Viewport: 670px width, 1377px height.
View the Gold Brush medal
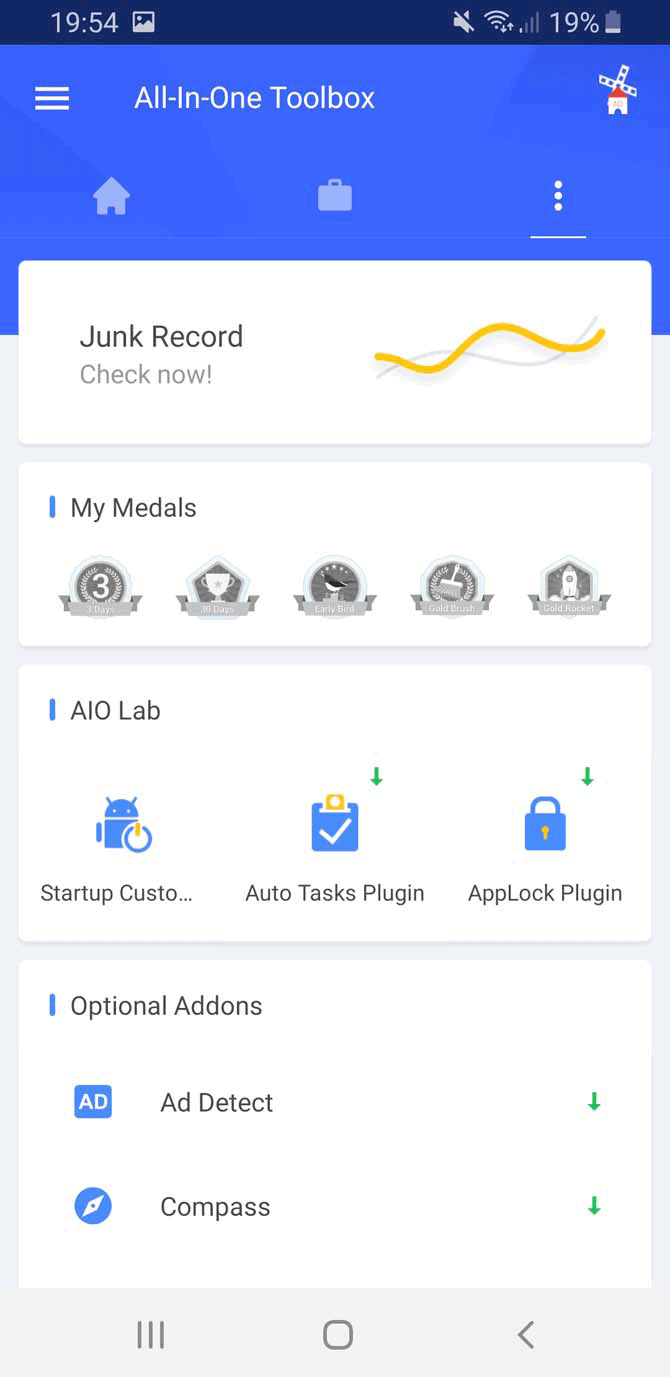452,587
